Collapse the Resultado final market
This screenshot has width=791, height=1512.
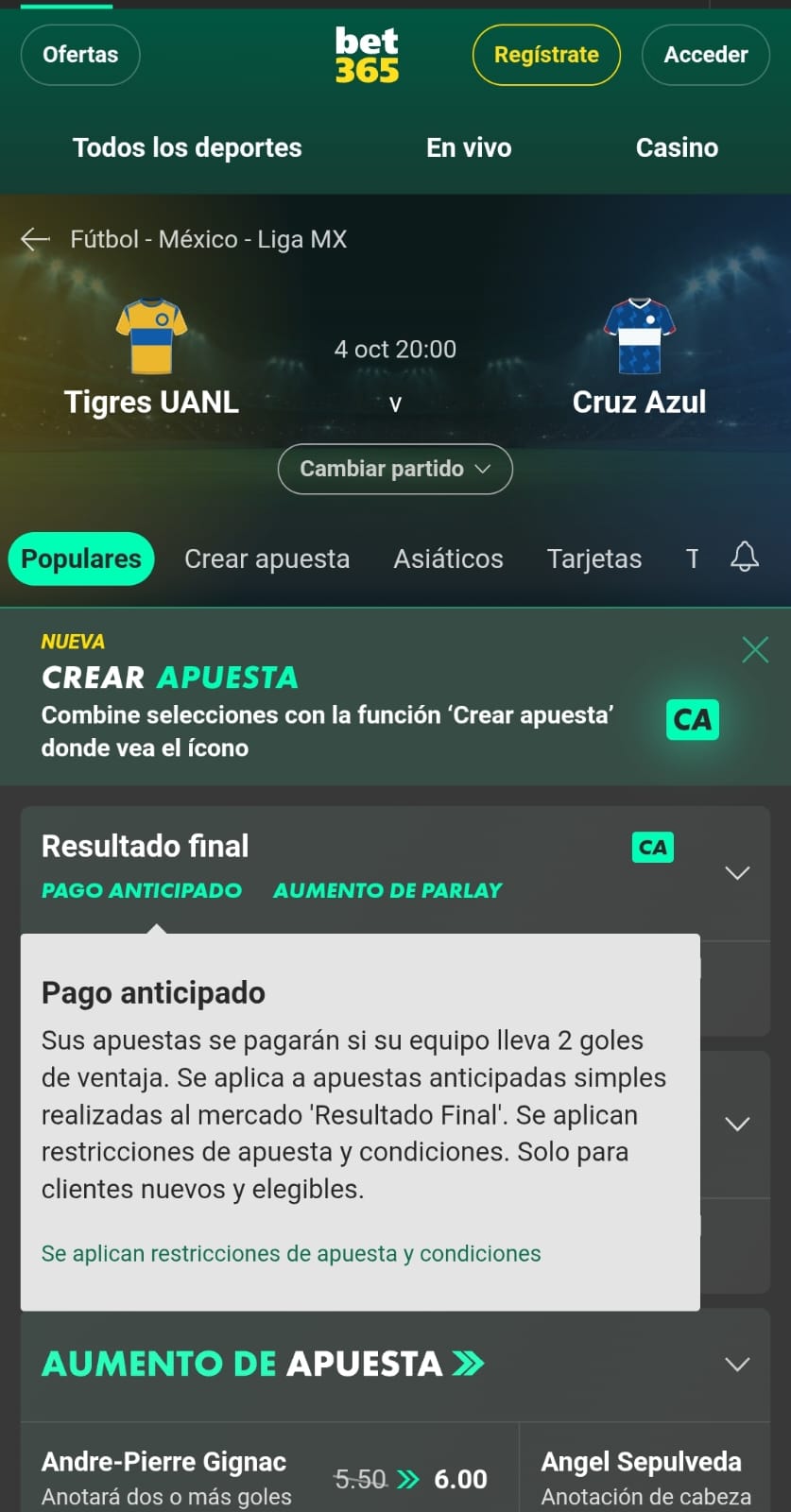pos(736,873)
